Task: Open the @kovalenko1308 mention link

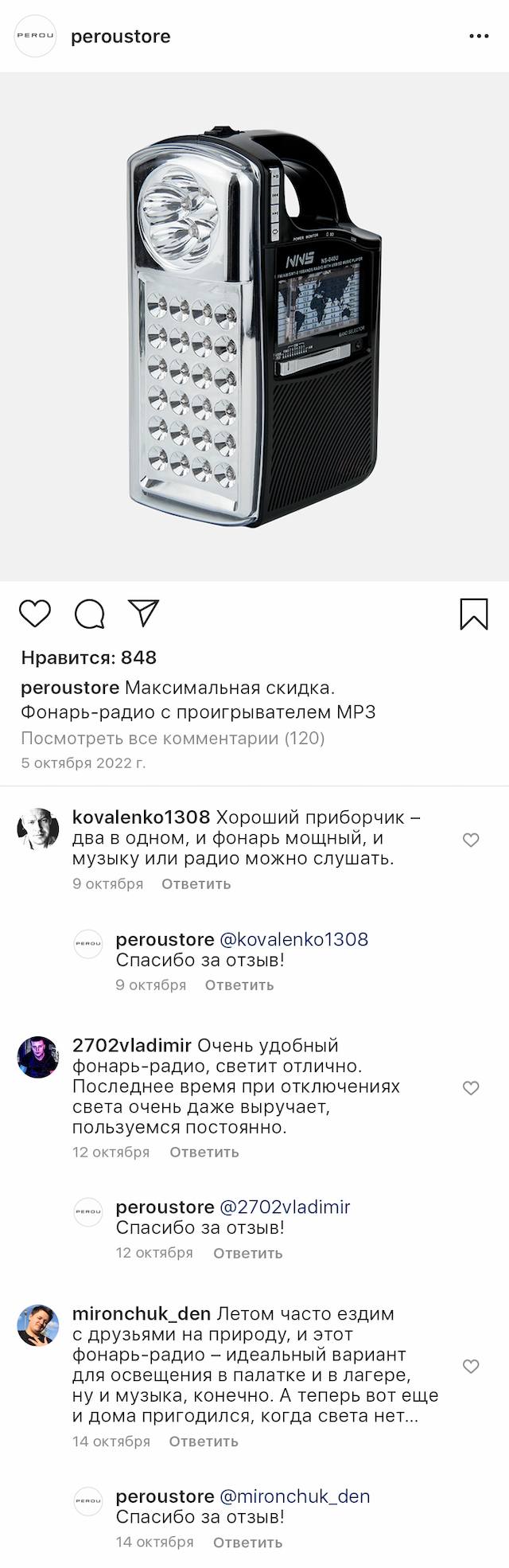Action: [293, 939]
